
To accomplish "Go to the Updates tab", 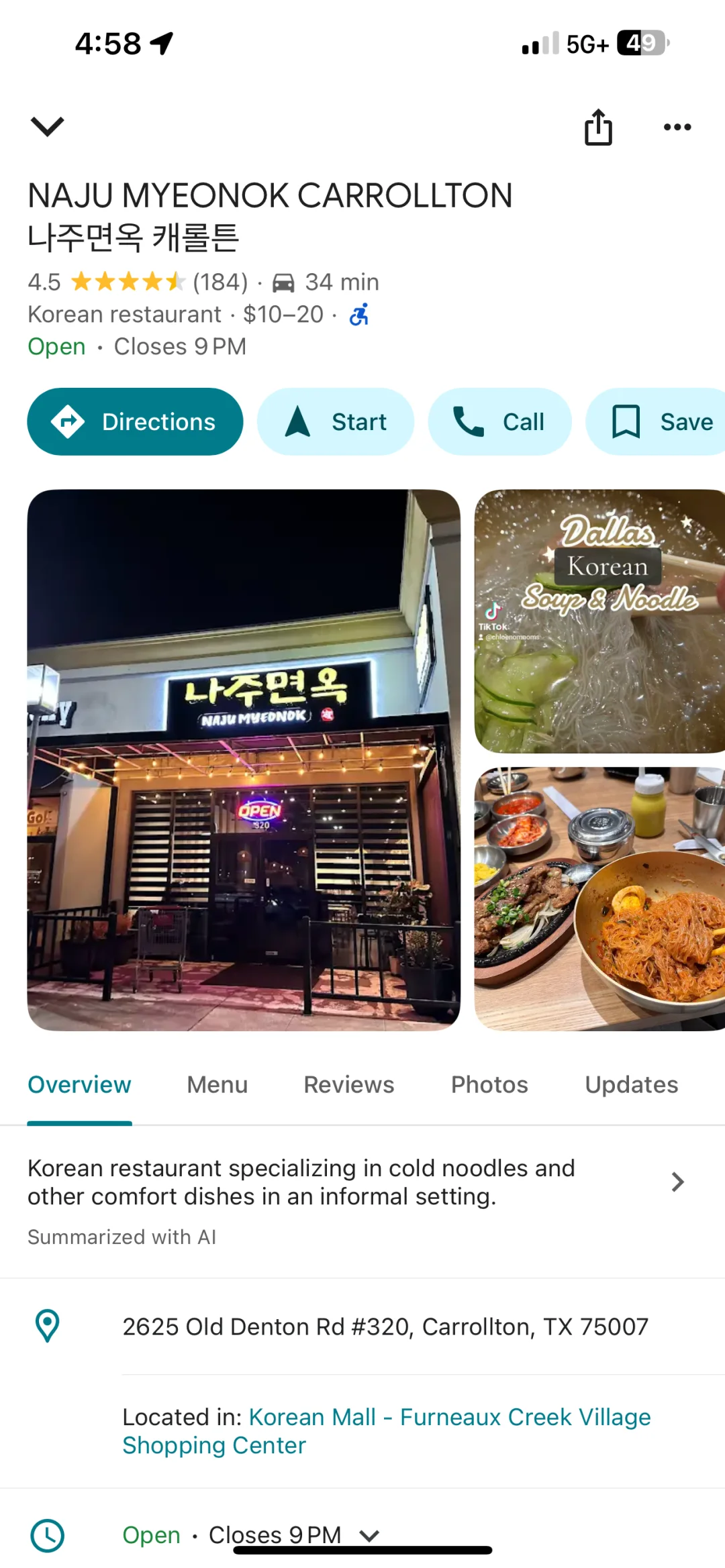I will 631,1085.
